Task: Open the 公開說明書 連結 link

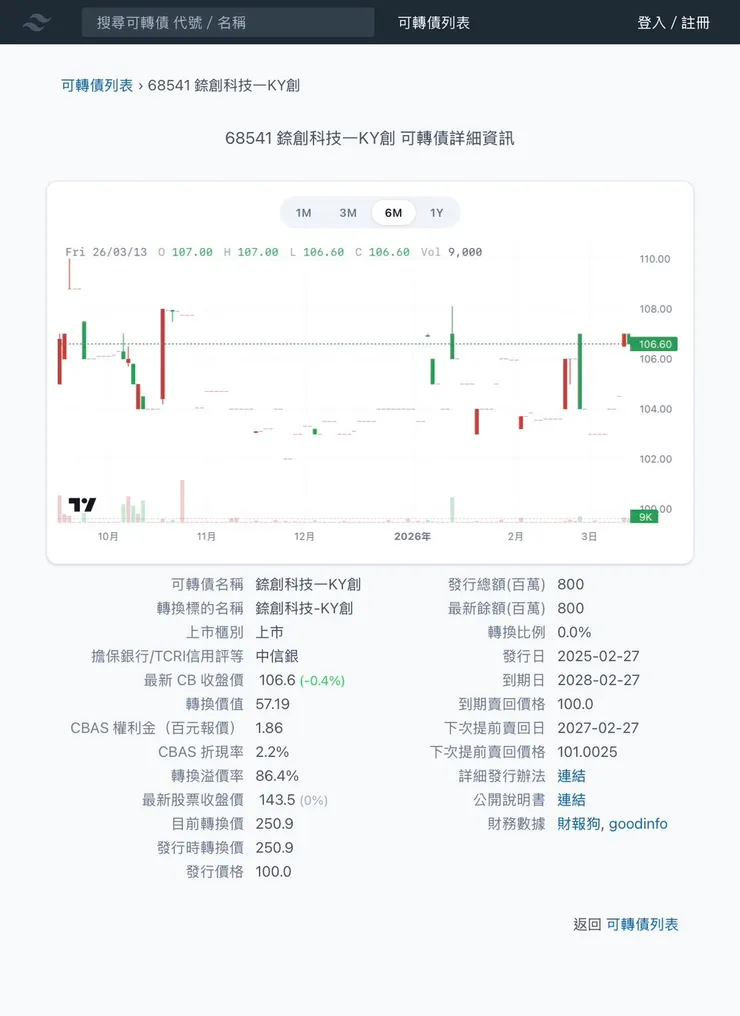Action: point(570,800)
